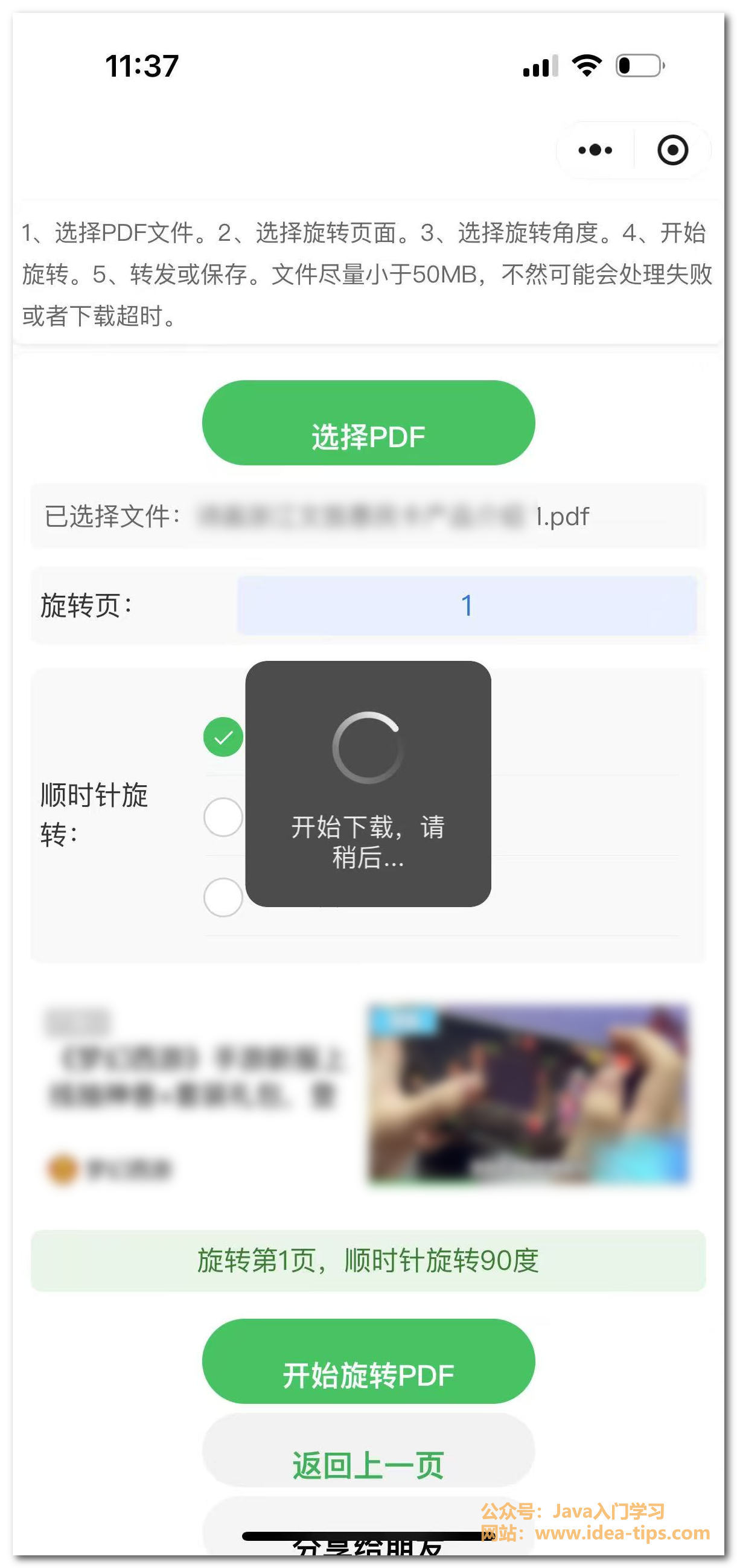
Task: Select the first checked rotation angle option
Action: (x=223, y=737)
